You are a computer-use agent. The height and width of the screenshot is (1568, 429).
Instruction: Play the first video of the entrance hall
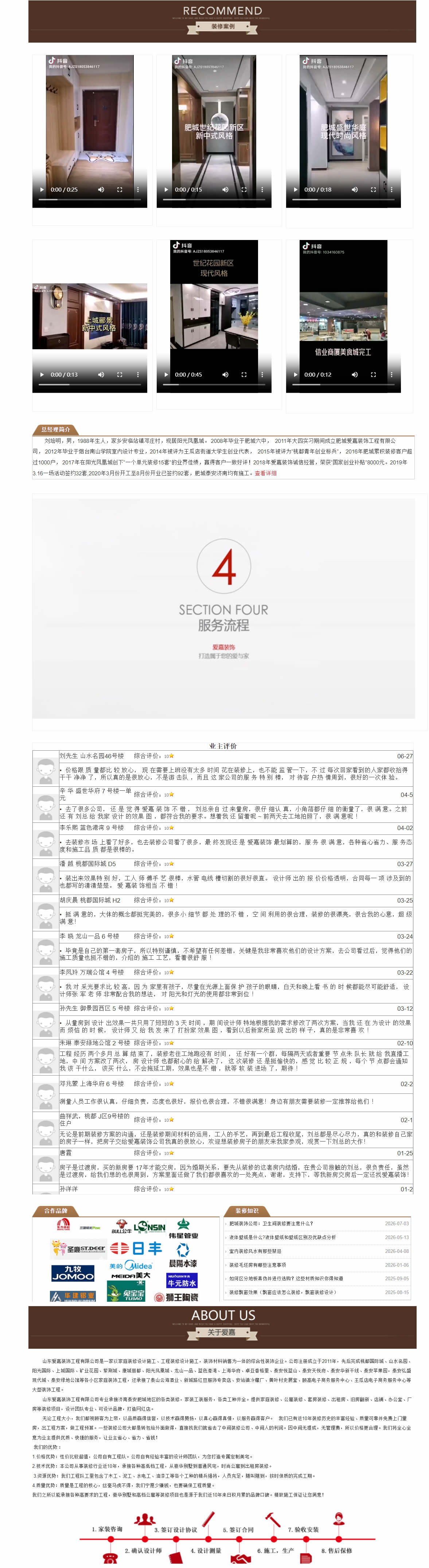click(x=42, y=189)
